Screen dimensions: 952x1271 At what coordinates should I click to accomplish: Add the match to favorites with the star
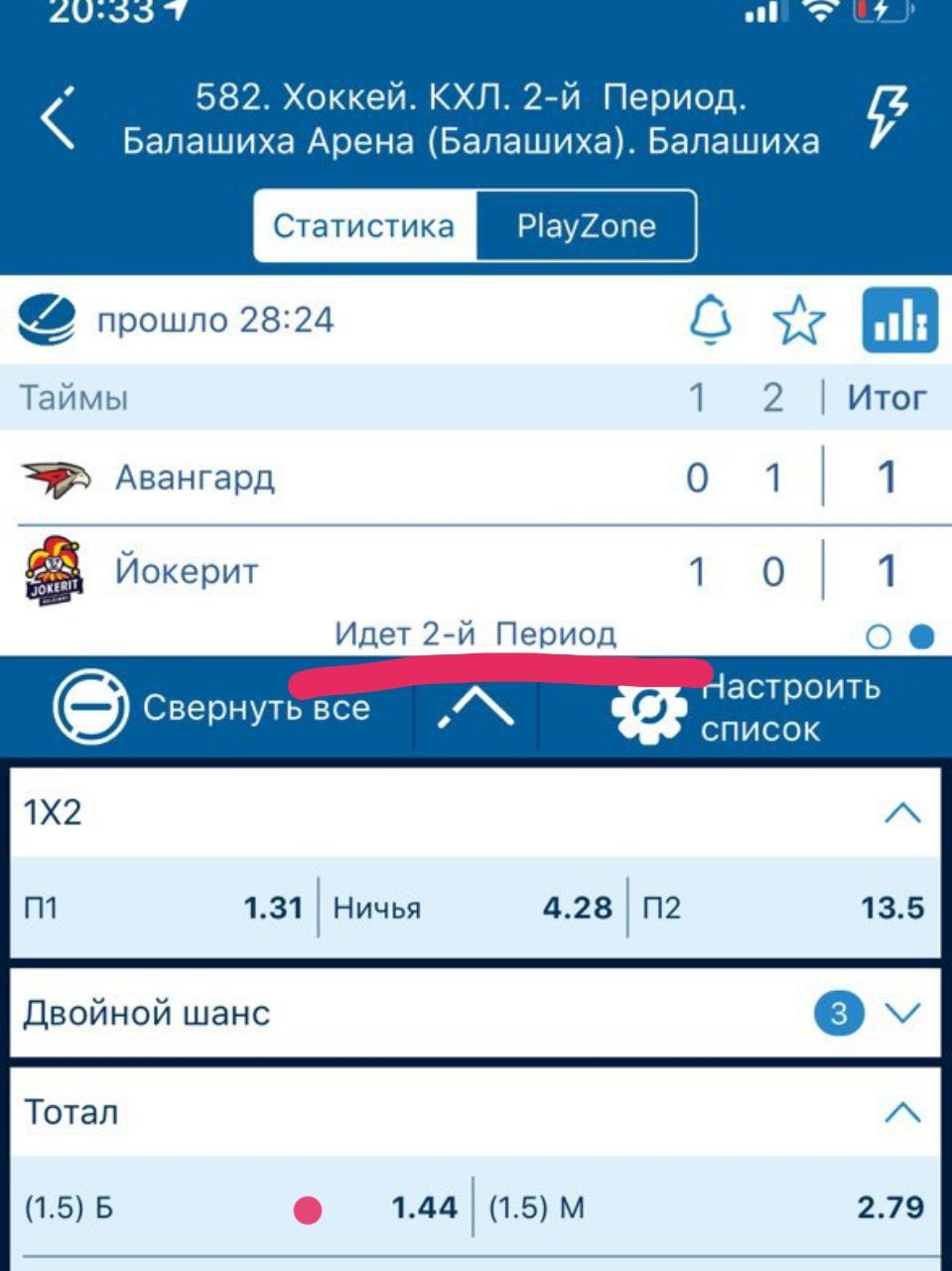click(x=798, y=321)
